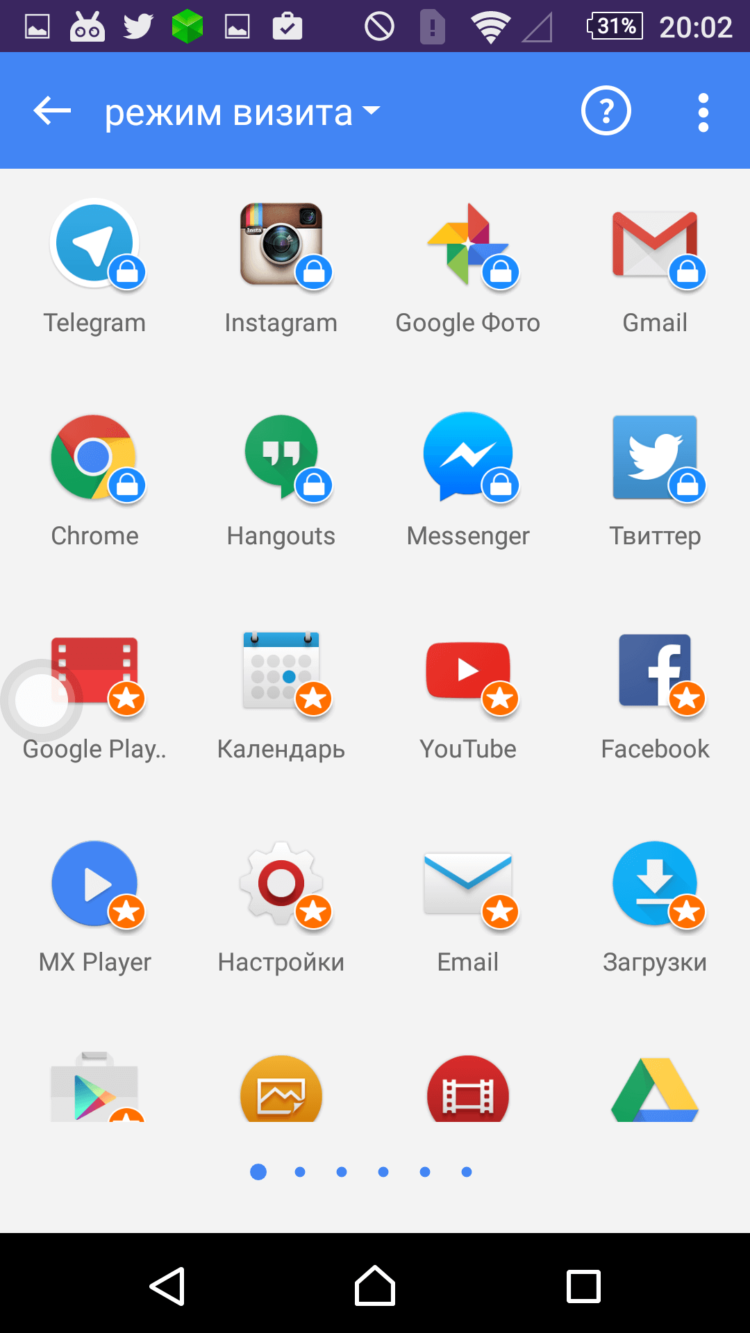Select the YouTube app
750x1333 pixels.
pyautogui.click(x=468, y=671)
